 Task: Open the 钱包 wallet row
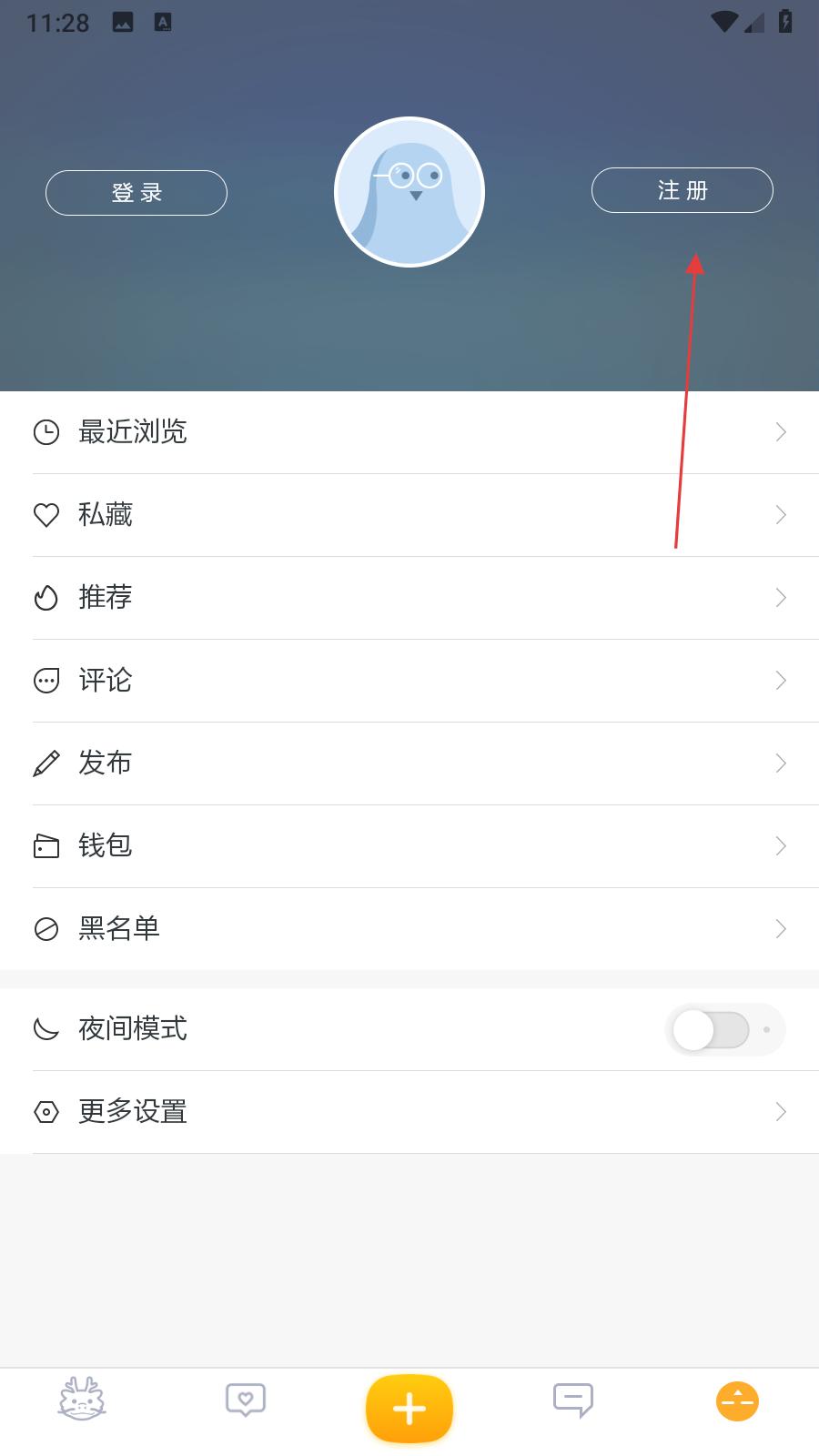coord(409,846)
